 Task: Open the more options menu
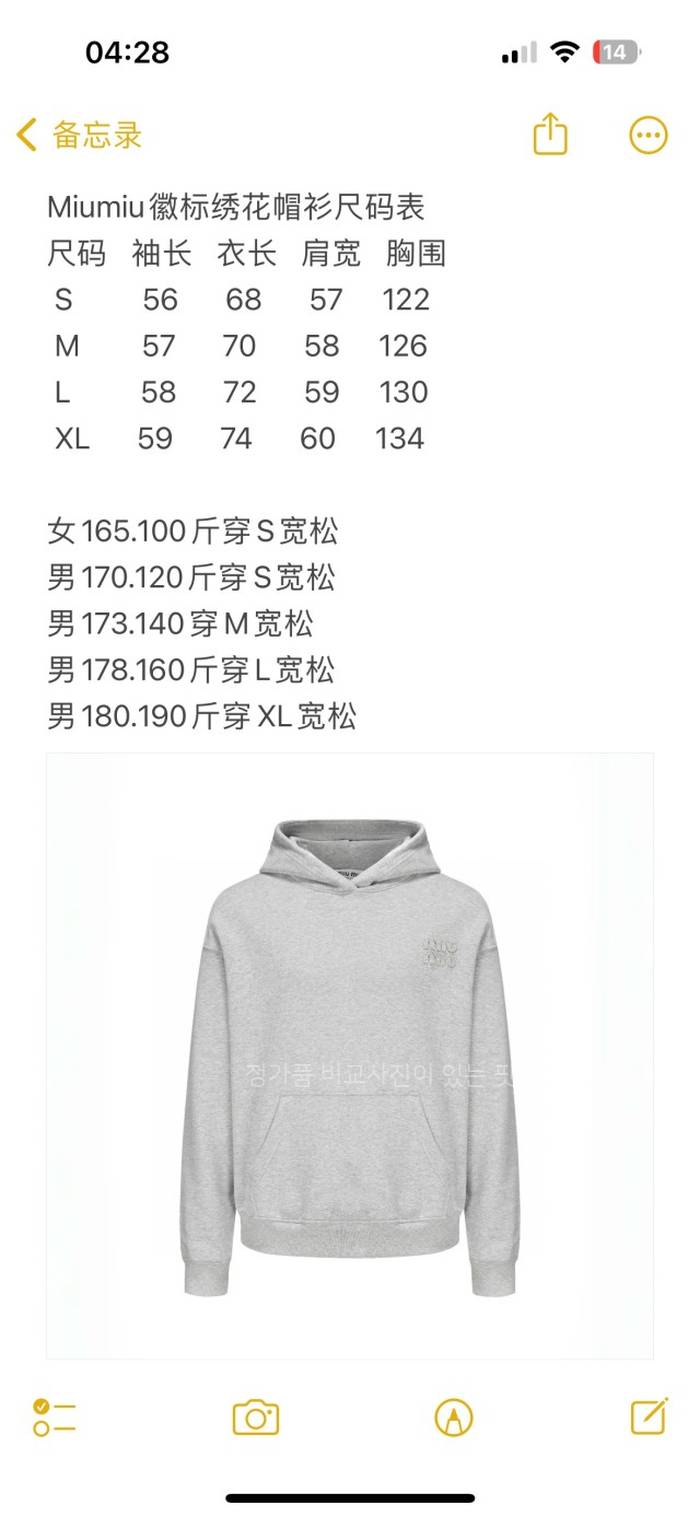point(648,136)
